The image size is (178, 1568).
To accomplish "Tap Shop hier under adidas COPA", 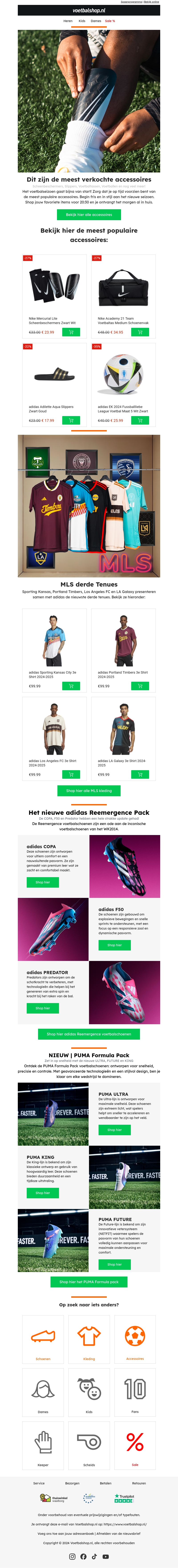I will [x=42, y=882].
